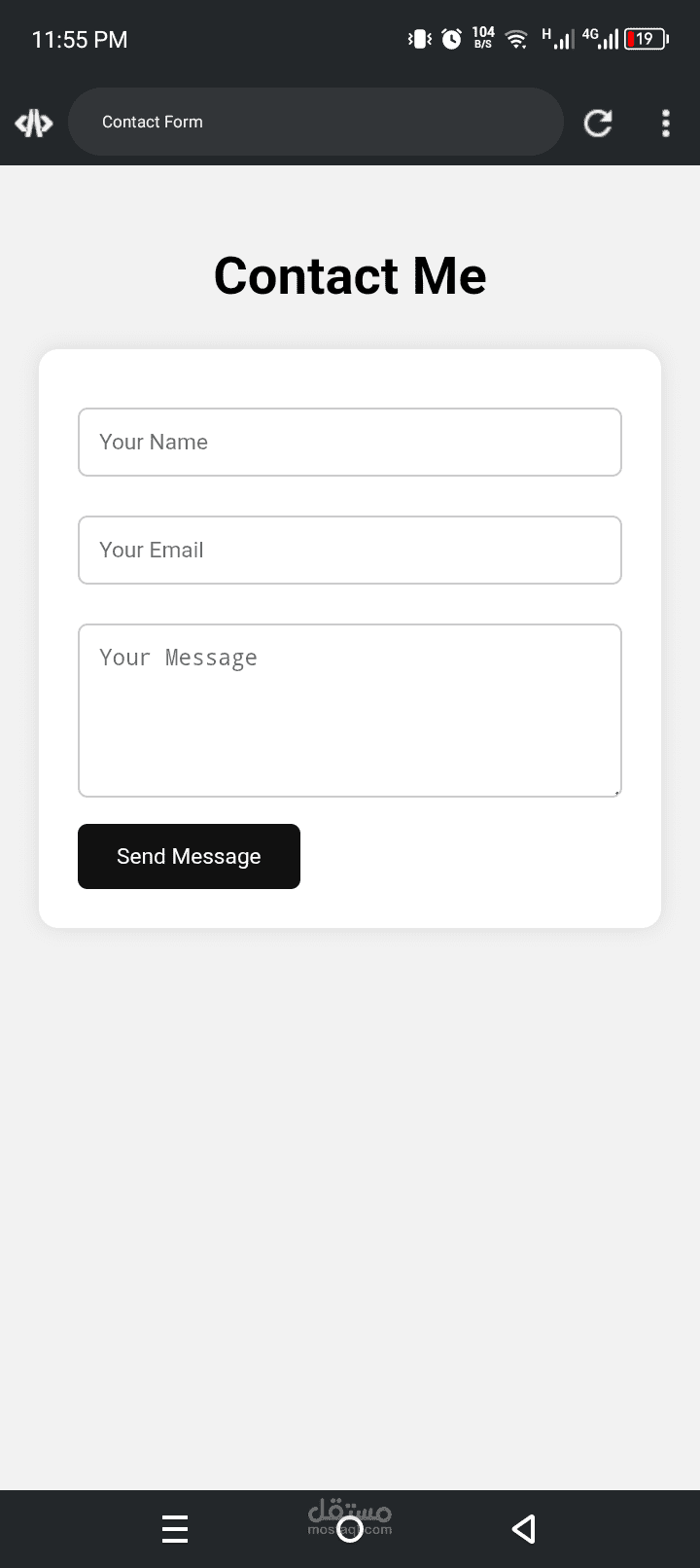Tap the hamburger menu in the navigation bar
This screenshot has height=1568, width=700.
[x=175, y=1528]
